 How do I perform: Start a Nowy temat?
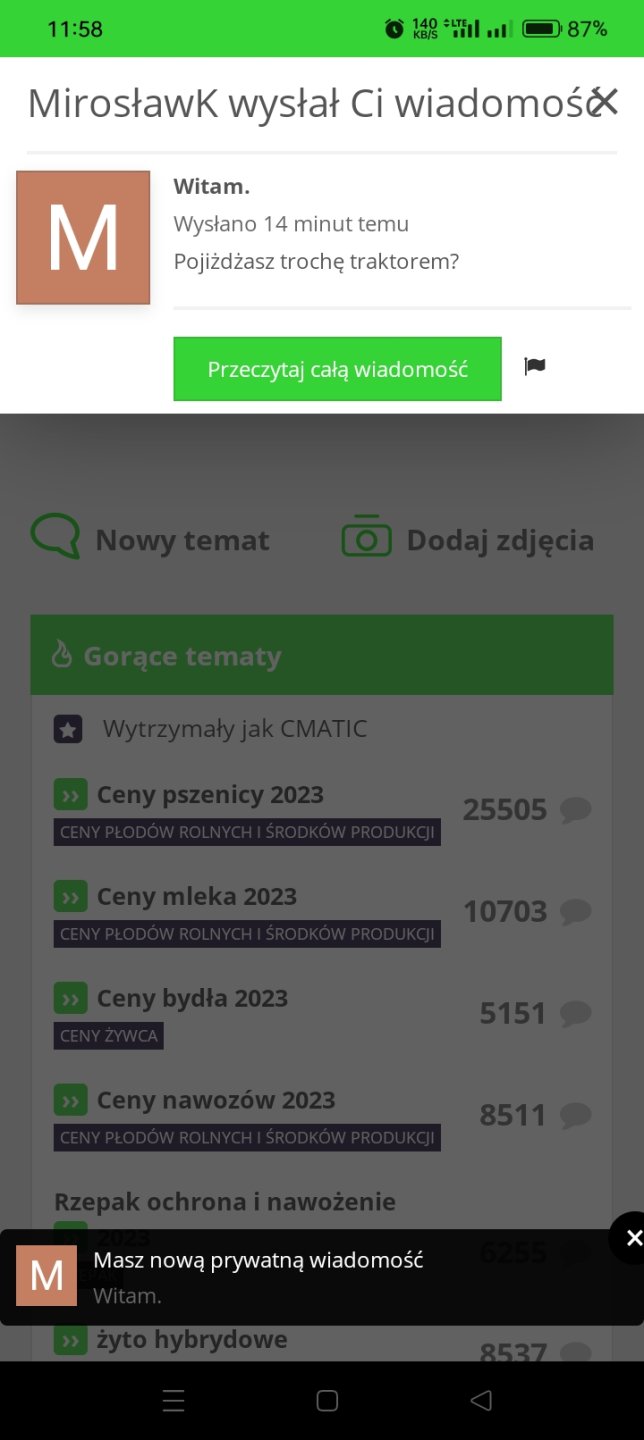coord(151,540)
